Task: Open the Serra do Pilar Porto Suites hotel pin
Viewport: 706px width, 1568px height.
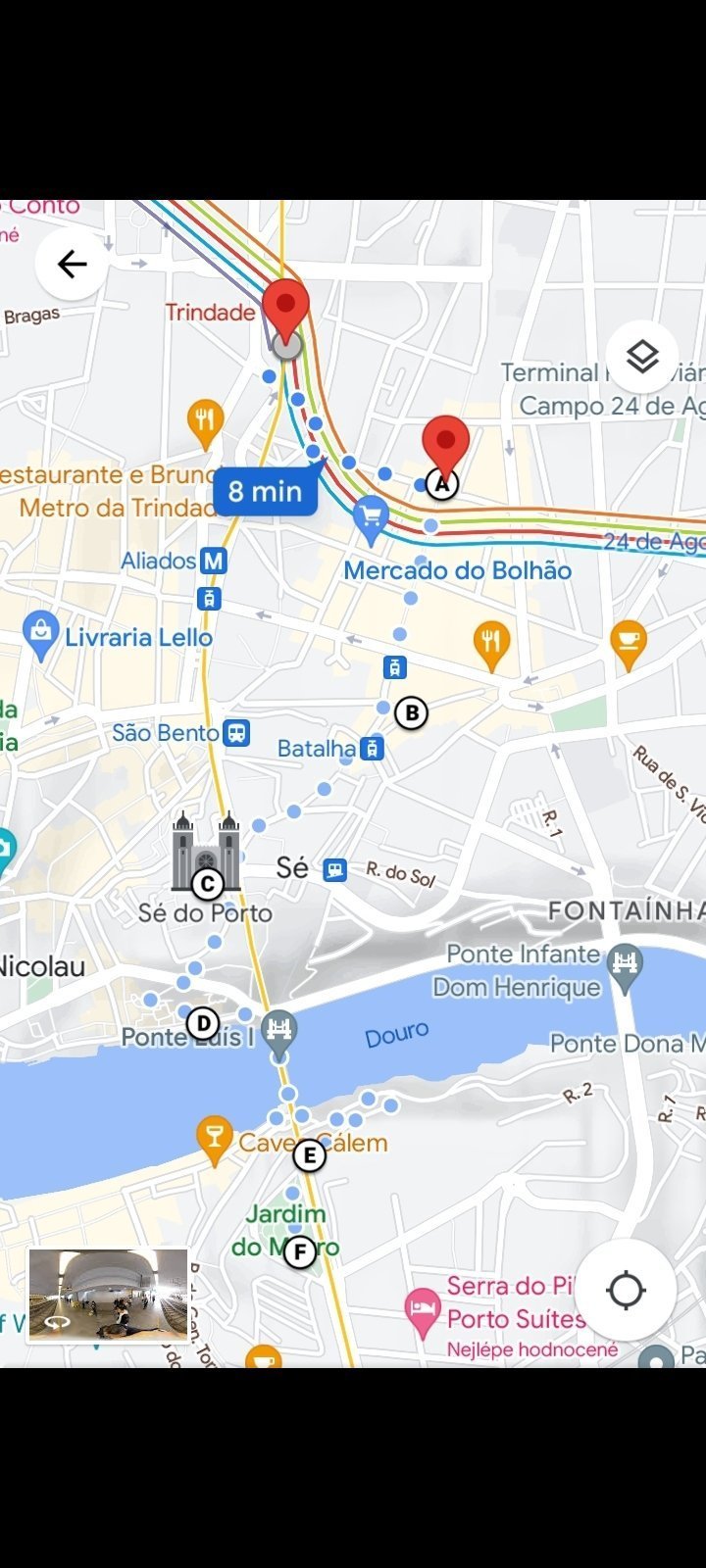Action: point(424,1311)
